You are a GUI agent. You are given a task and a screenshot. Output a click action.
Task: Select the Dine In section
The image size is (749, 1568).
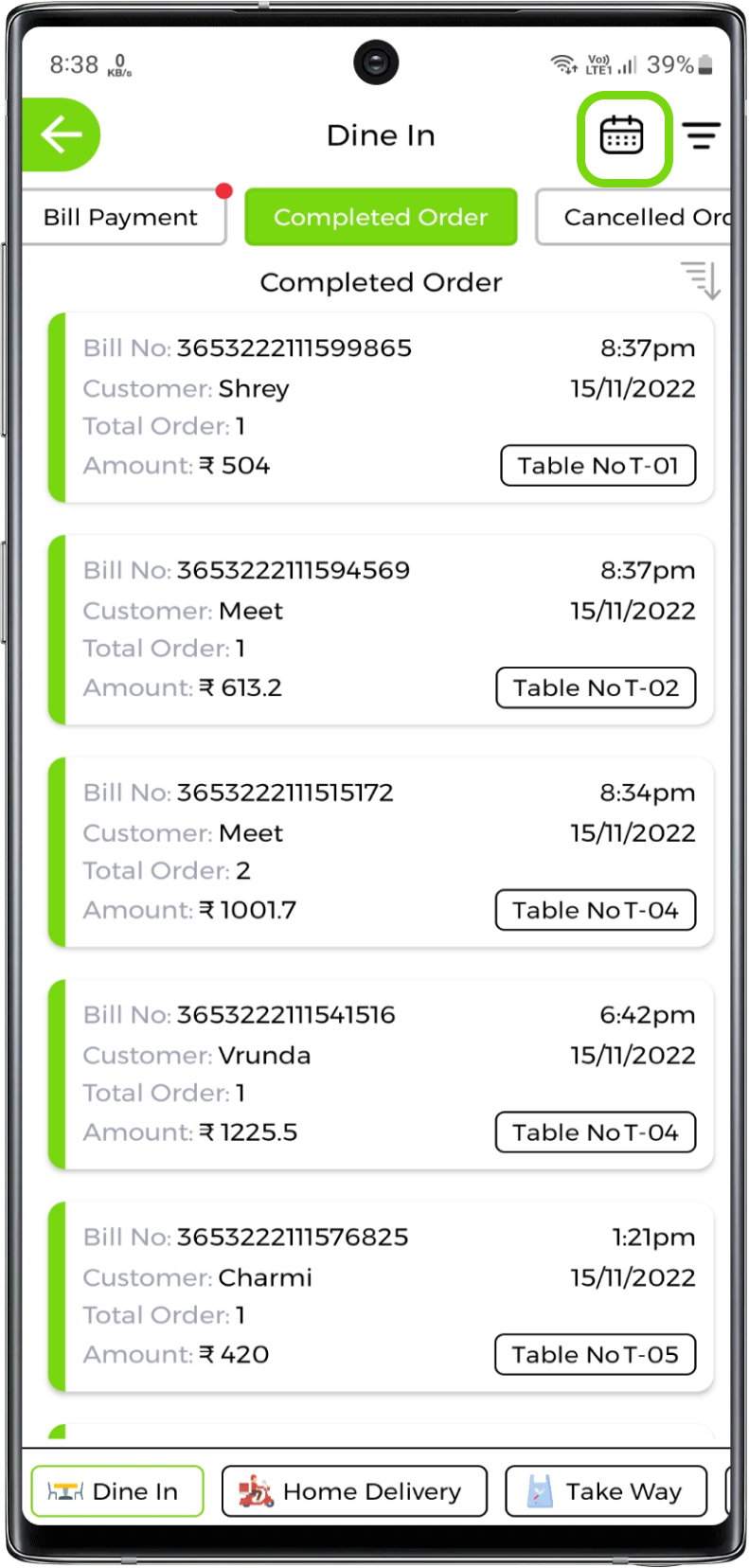tap(117, 1491)
